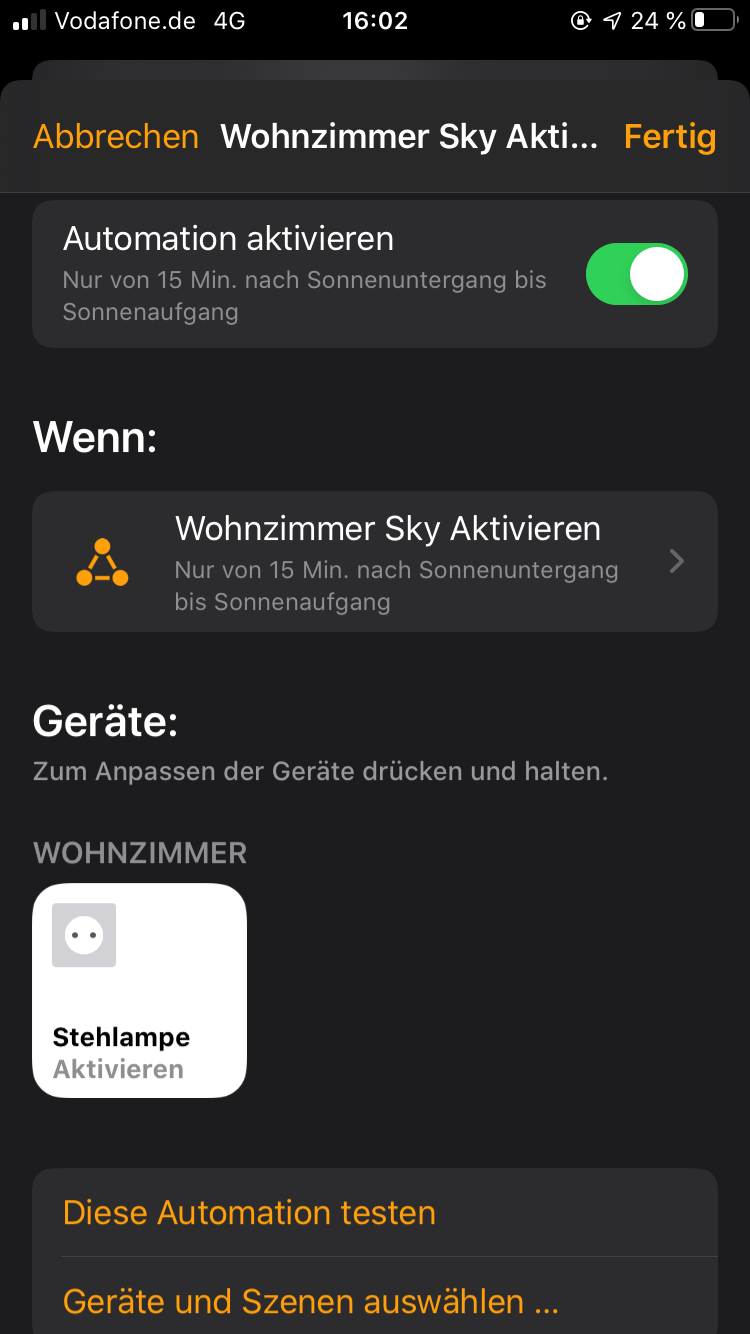Run Diese Automation testen
Screen dimensions: 750x1334
250,1213
